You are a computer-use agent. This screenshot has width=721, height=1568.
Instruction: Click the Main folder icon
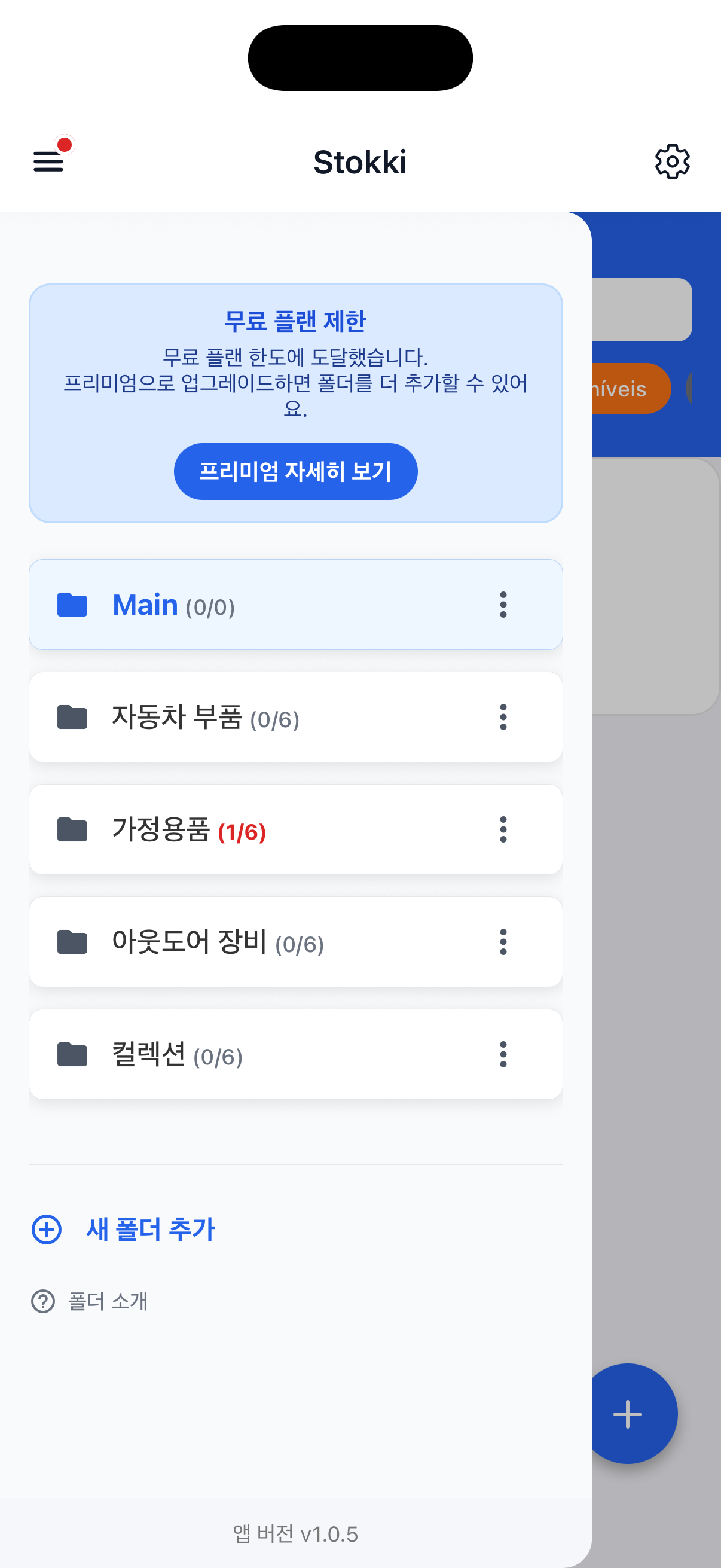[73, 603]
